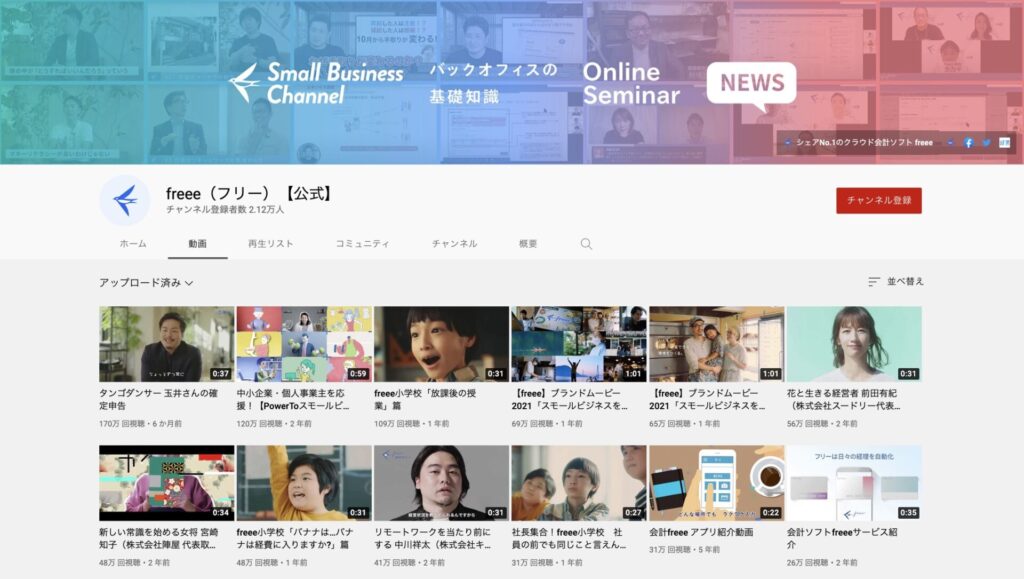Screen dimensions: 1024x579
Task: Watch the 中小企業・個人事業主を応援 video
Action: 304,344
